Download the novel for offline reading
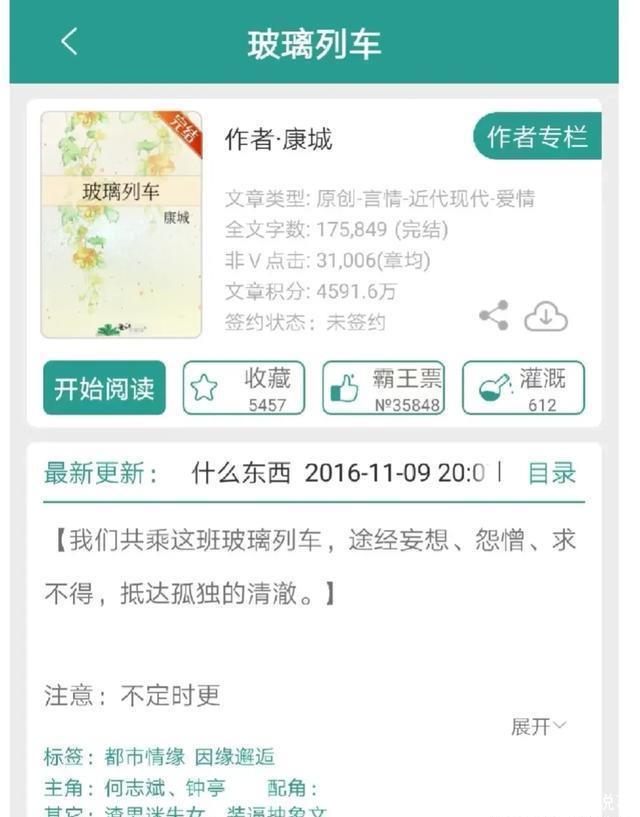 tap(545, 316)
